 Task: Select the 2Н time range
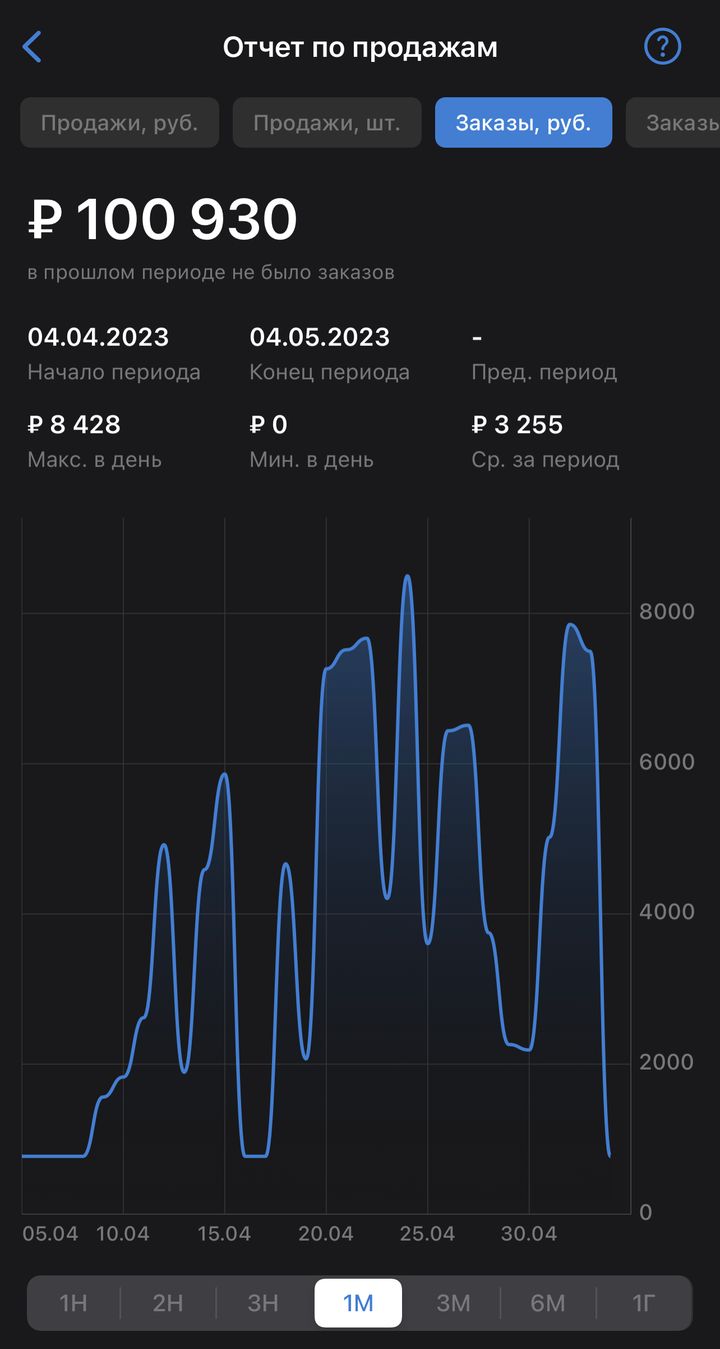coord(168,1303)
